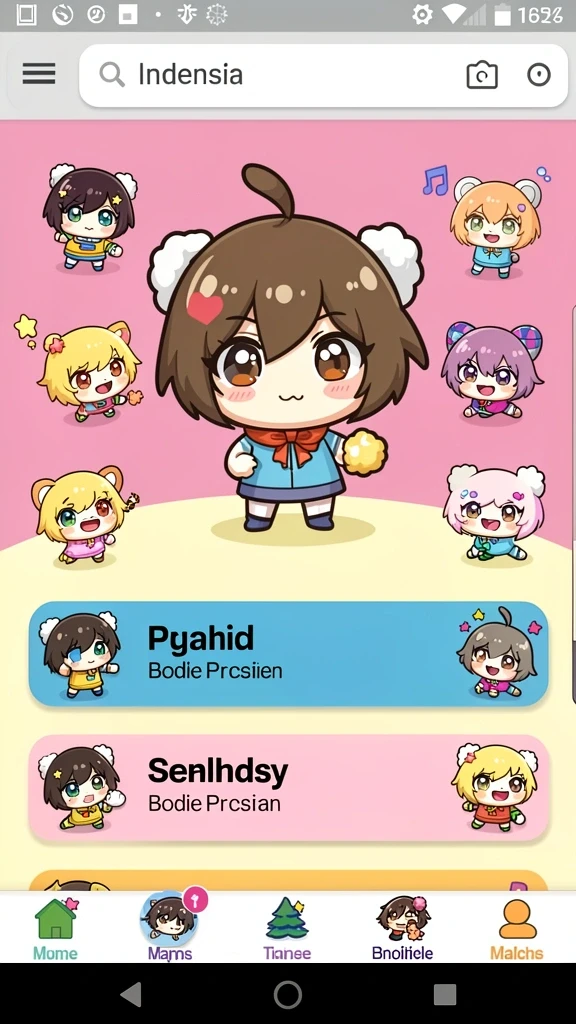Screen dimensions: 576x1024
Task: Switch to the Malchs tab
Action: click(517, 929)
